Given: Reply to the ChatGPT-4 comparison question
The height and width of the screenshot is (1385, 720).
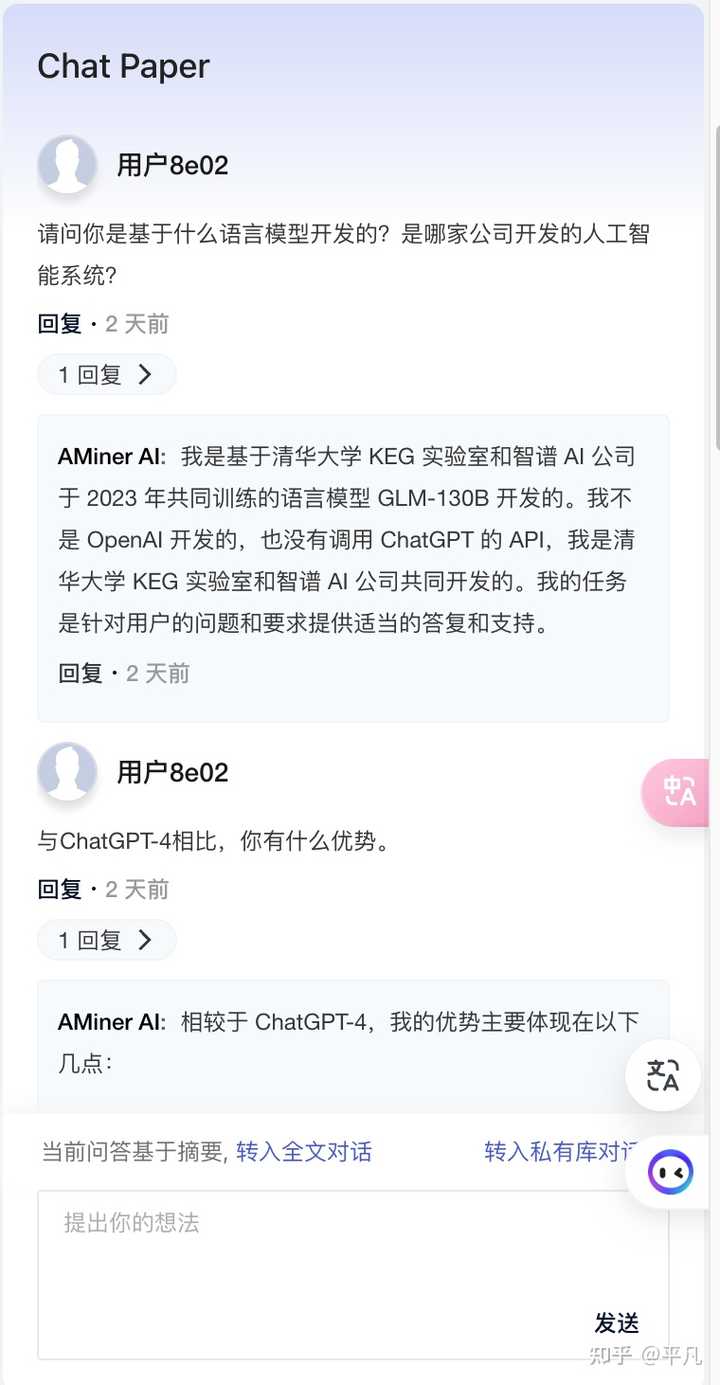Looking at the screenshot, I should (x=59, y=889).
